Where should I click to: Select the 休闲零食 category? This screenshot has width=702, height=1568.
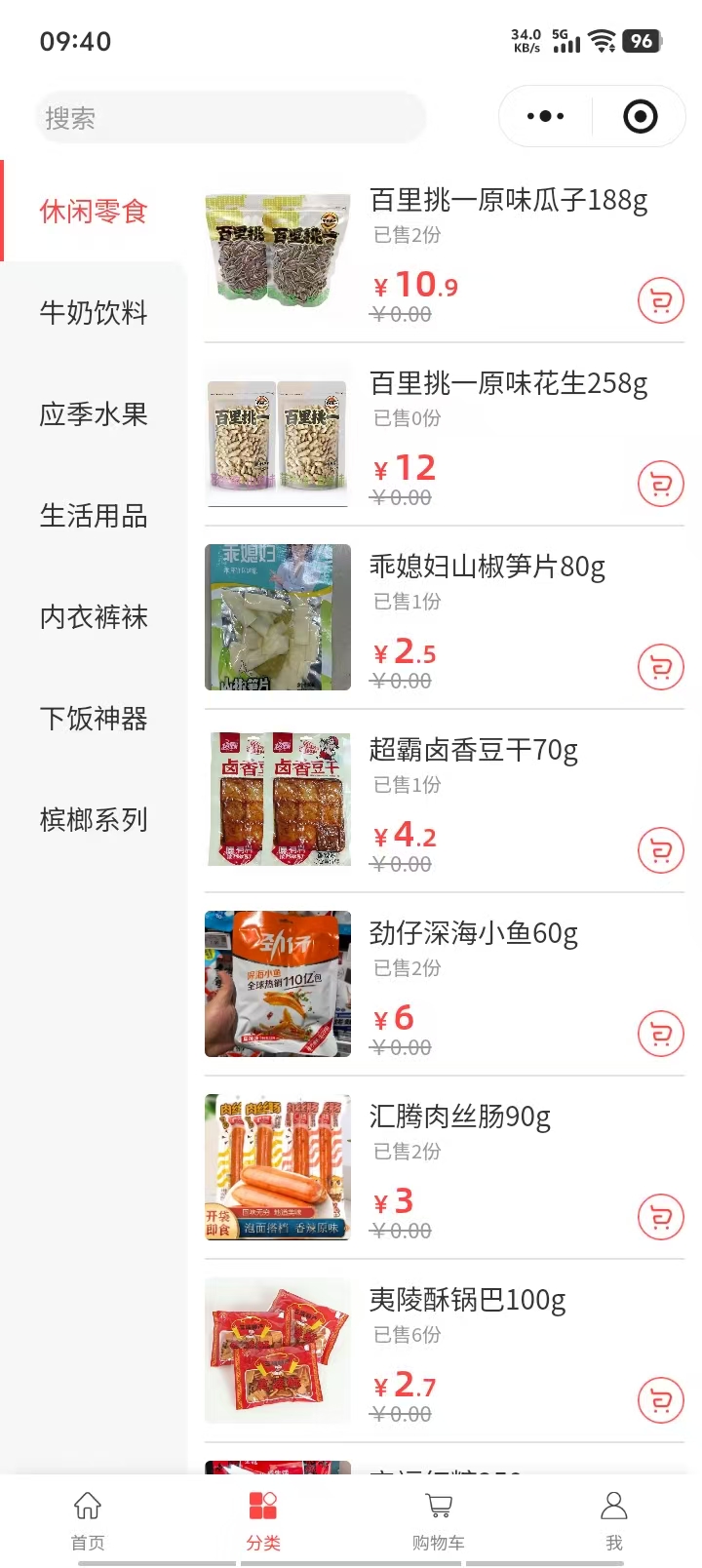(94, 212)
